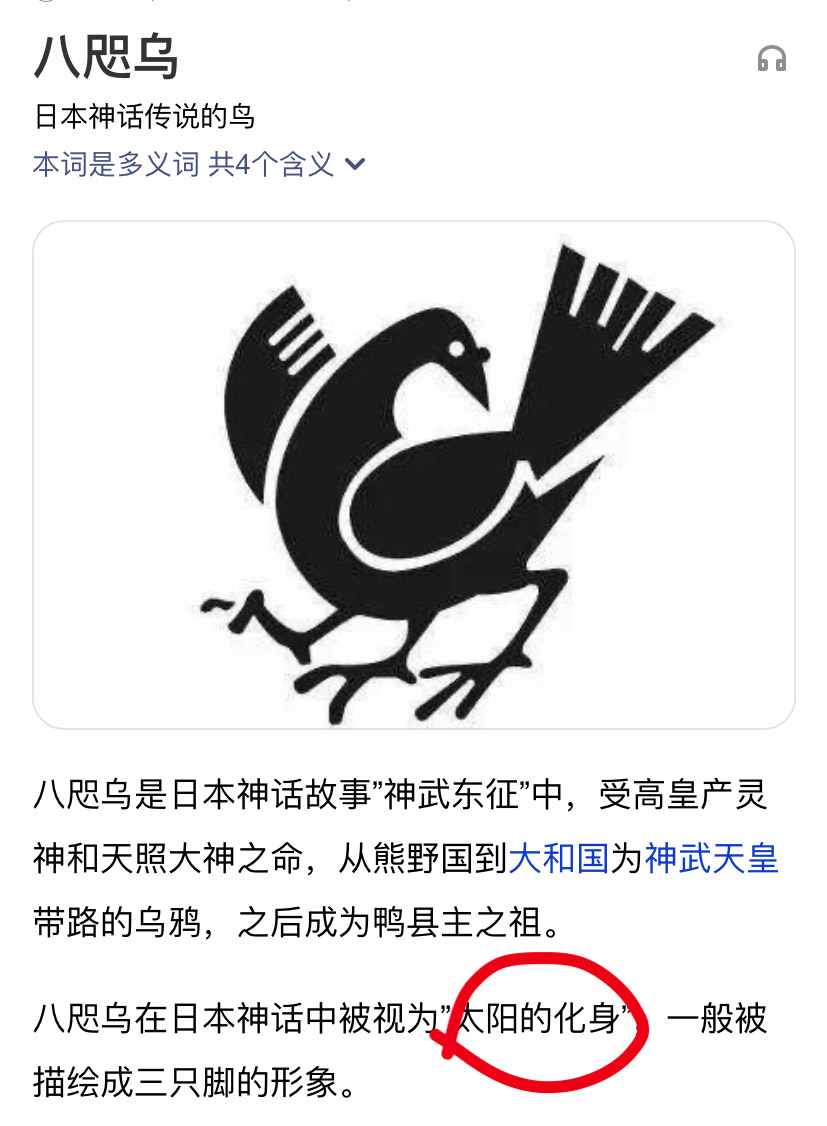Open the 大和国 link
Image resolution: width=827 pixels, height=1126 pixels.
(558, 858)
